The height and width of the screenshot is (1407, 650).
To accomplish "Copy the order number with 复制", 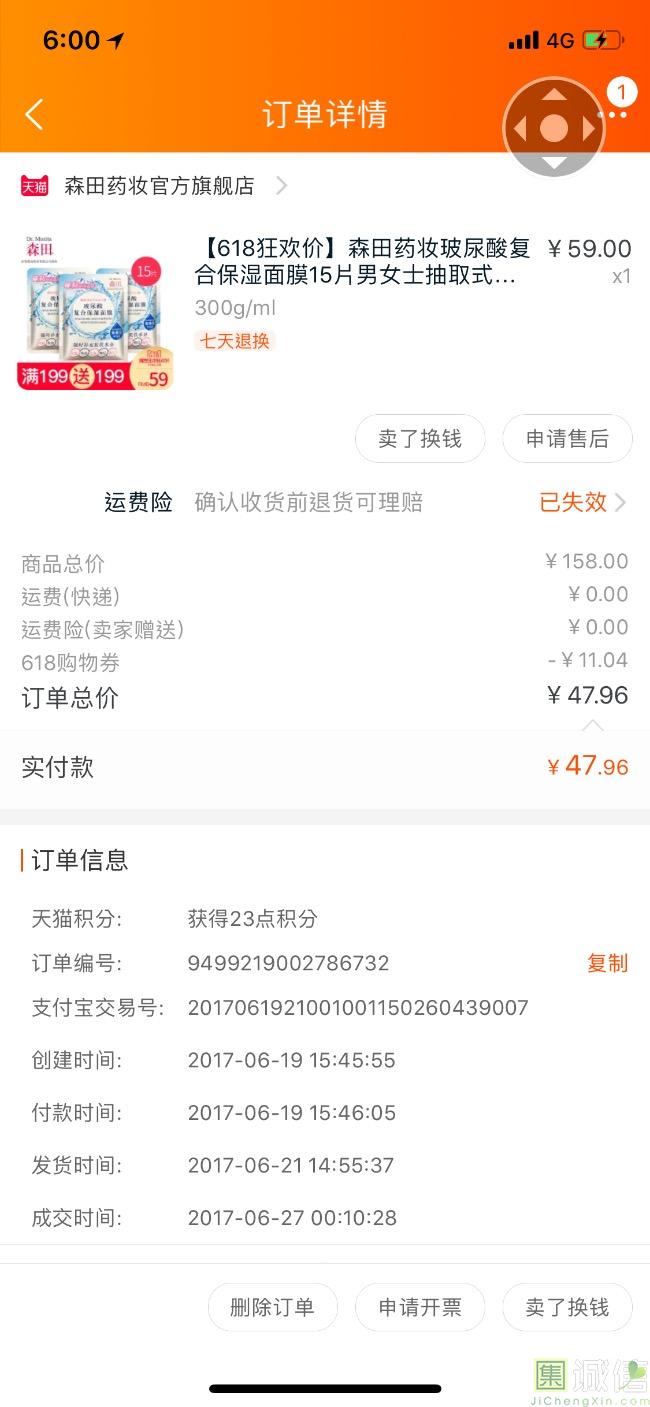I will pos(607,963).
